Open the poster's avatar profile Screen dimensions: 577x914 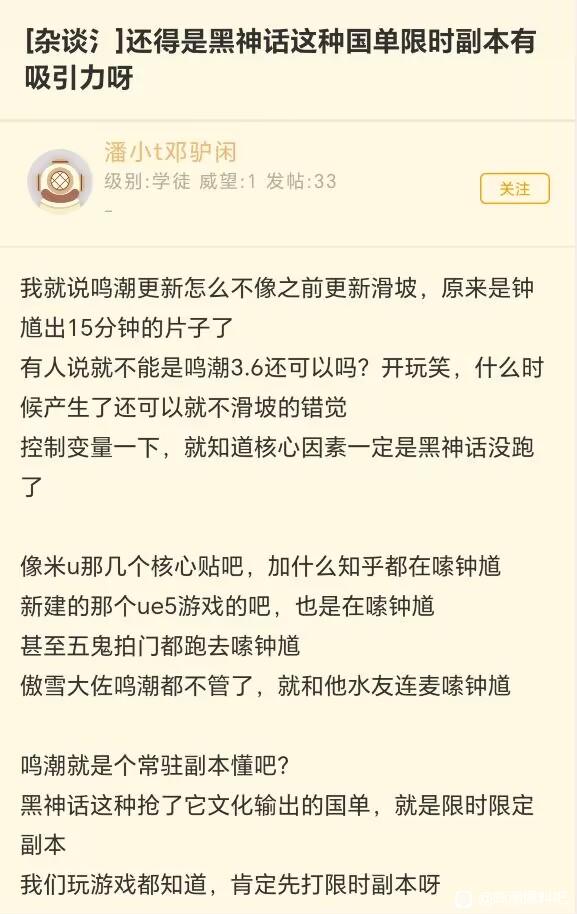pos(60,181)
